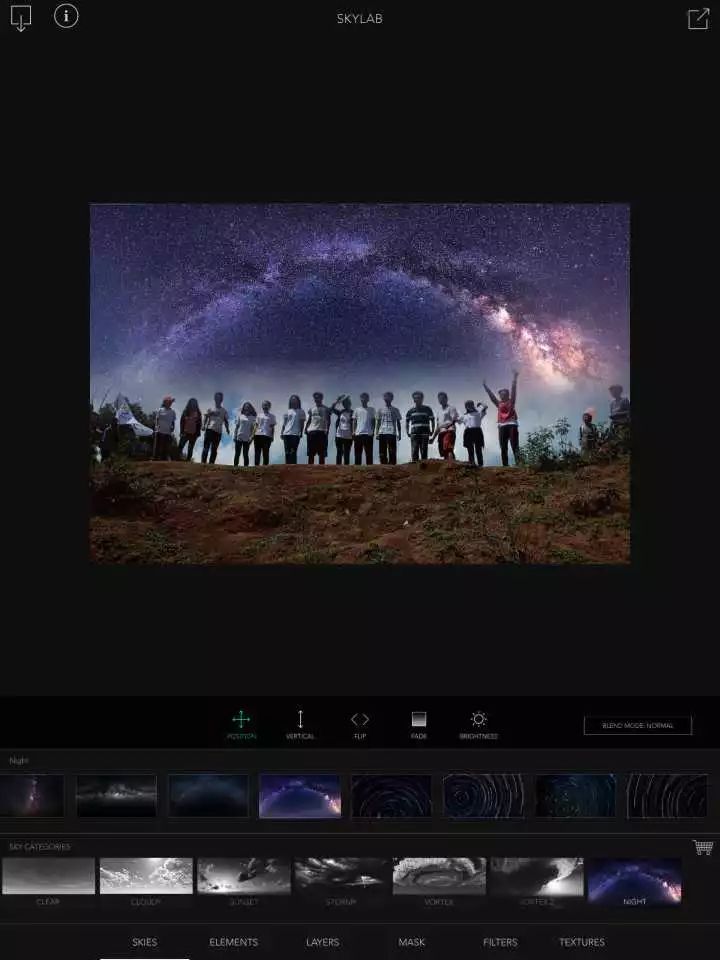Switch to the Elements tab
This screenshot has width=720, height=960.
(233, 942)
